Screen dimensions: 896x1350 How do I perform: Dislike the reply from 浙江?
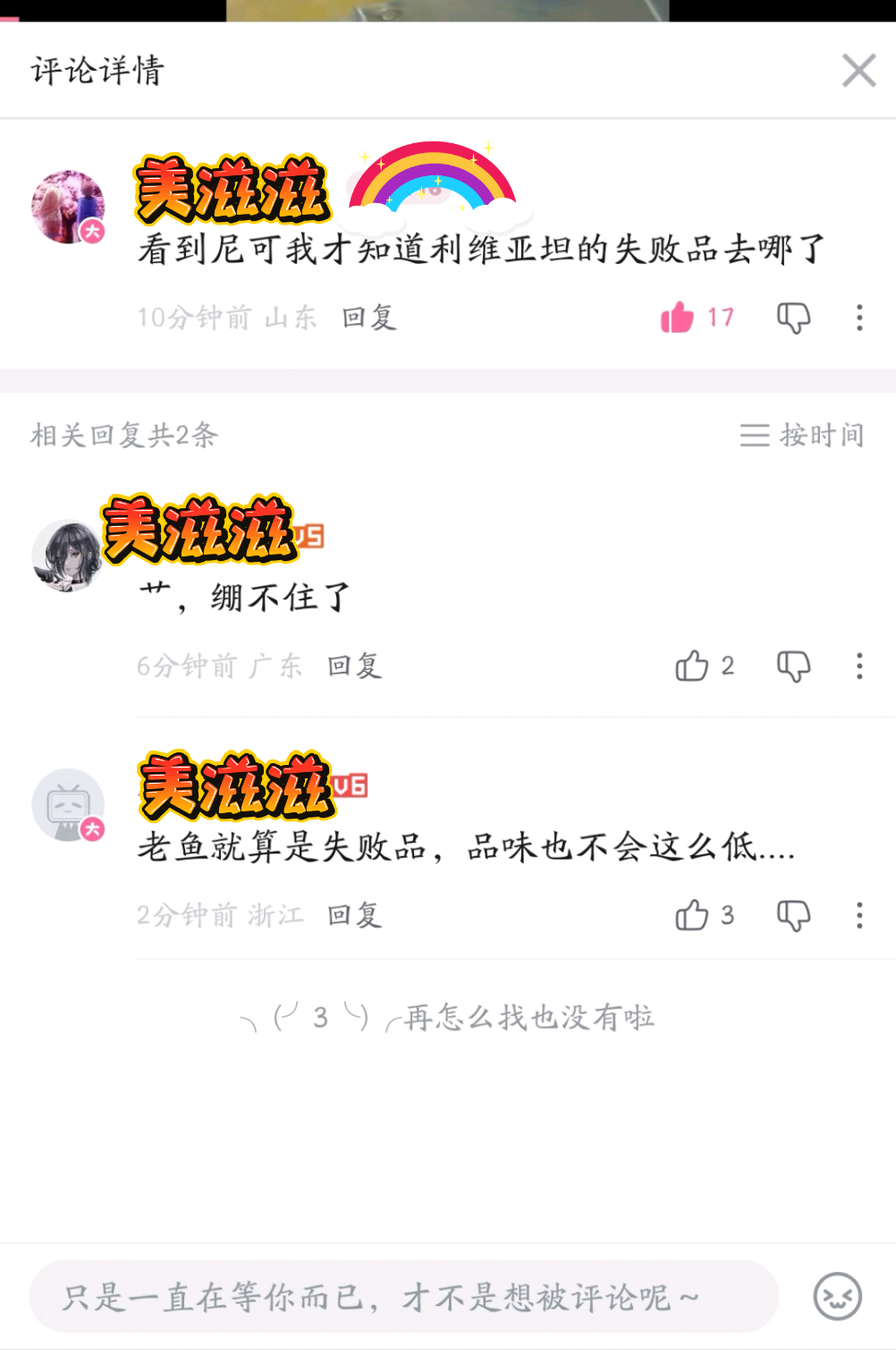(793, 915)
